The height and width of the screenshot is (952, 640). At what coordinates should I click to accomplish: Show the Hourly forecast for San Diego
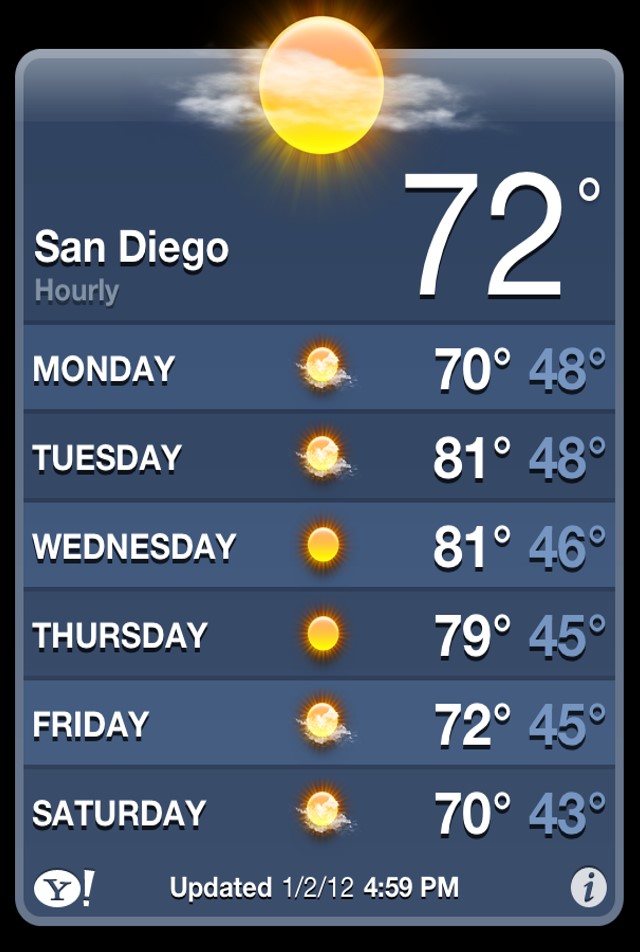pyautogui.click(x=77, y=292)
